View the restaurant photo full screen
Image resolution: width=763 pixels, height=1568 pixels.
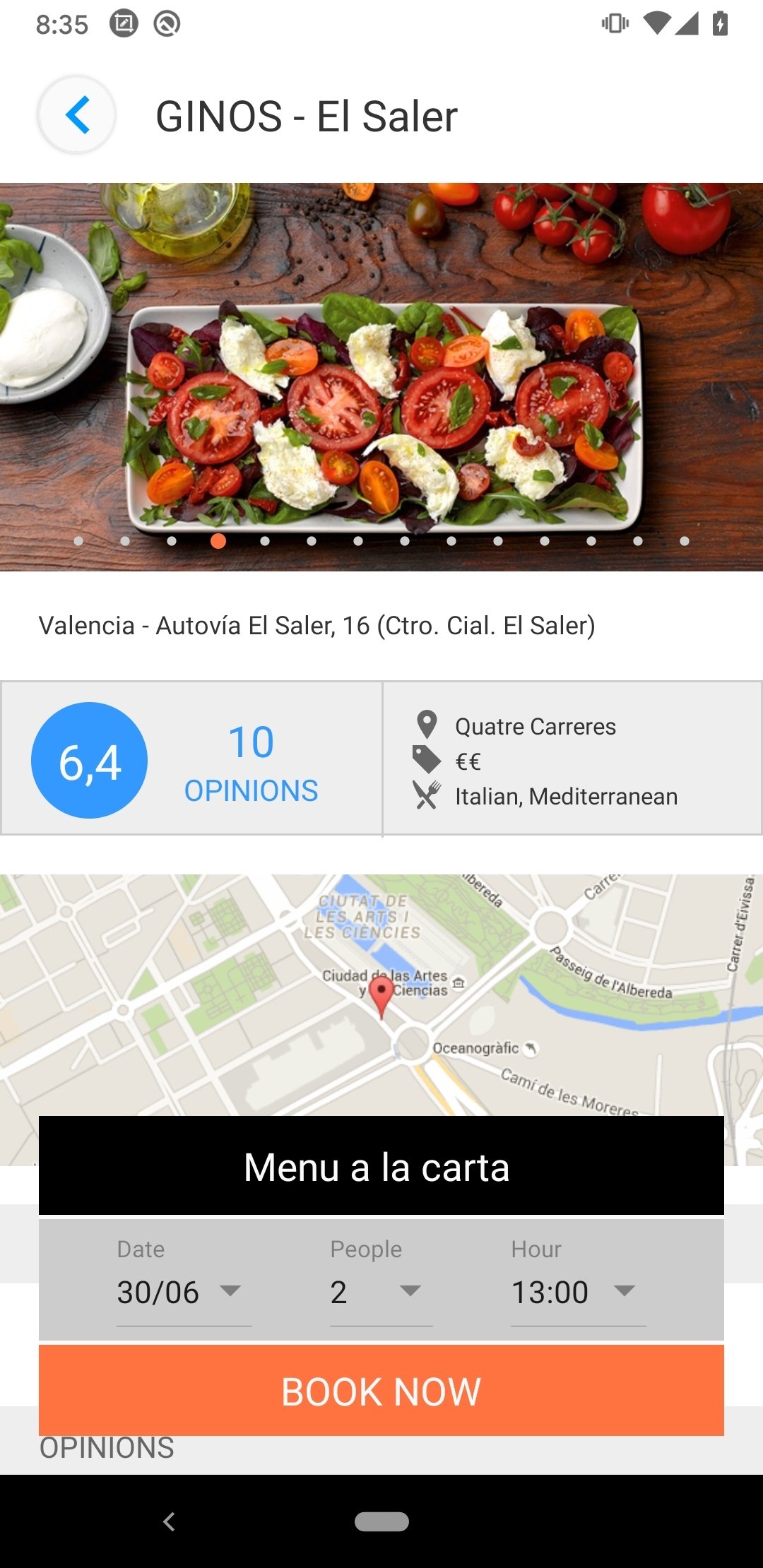click(x=381, y=376)
